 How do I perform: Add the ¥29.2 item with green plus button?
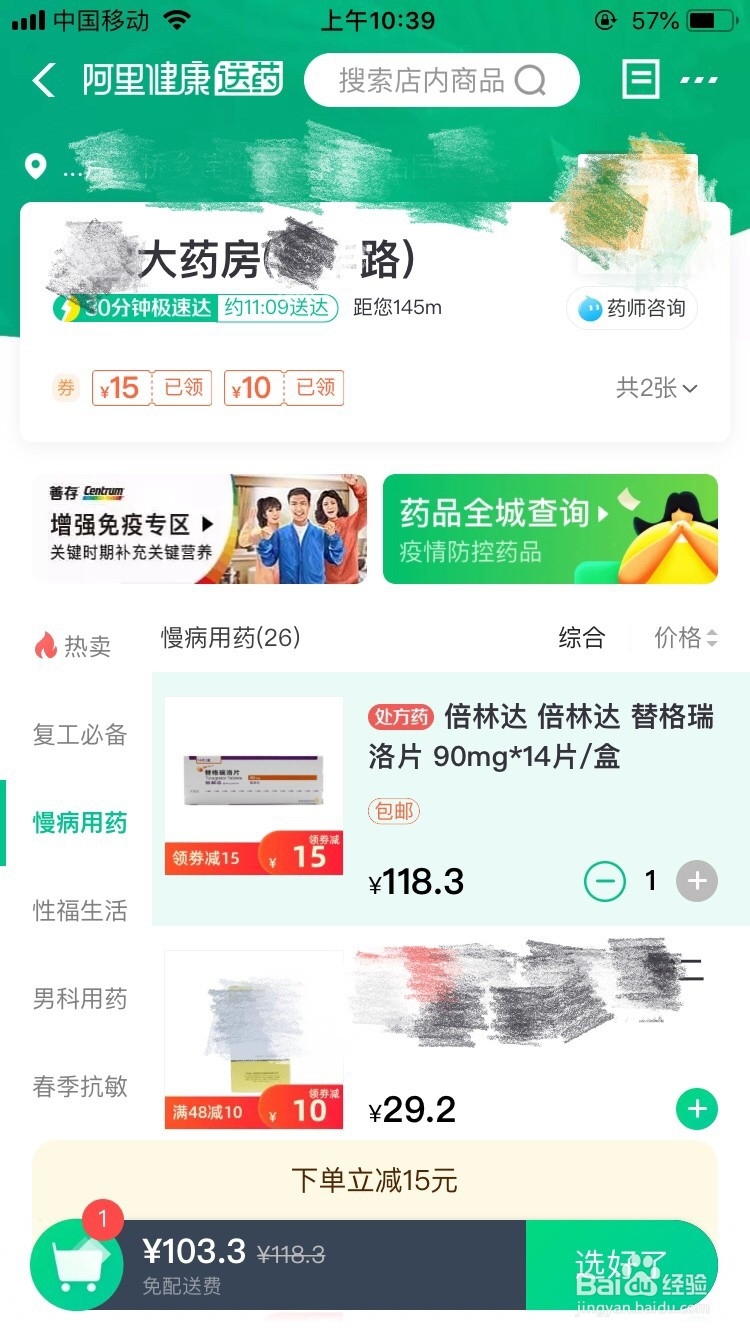pyautogui.click(x=697, y=1109)
